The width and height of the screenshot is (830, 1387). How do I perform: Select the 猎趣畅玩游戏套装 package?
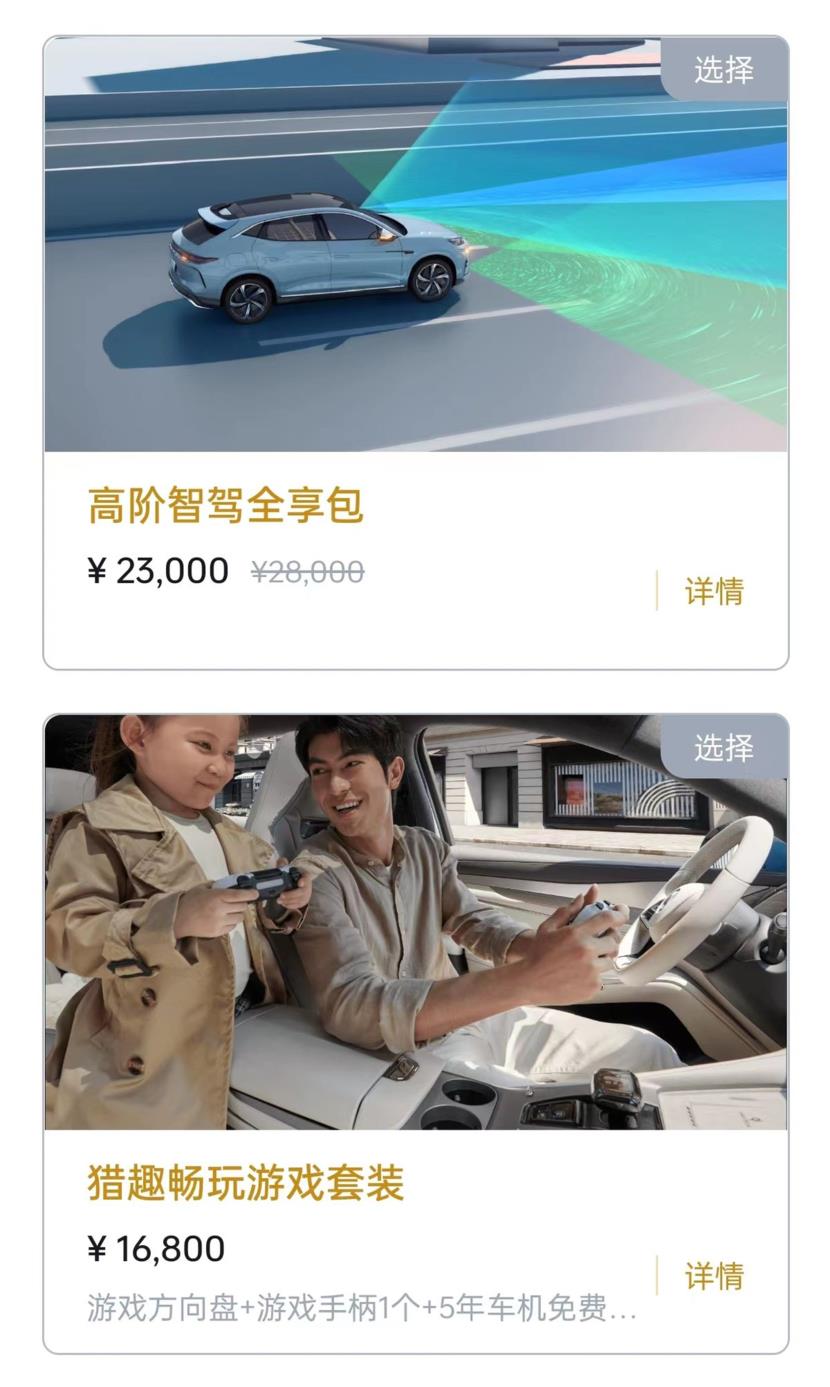tap(724, 747)
